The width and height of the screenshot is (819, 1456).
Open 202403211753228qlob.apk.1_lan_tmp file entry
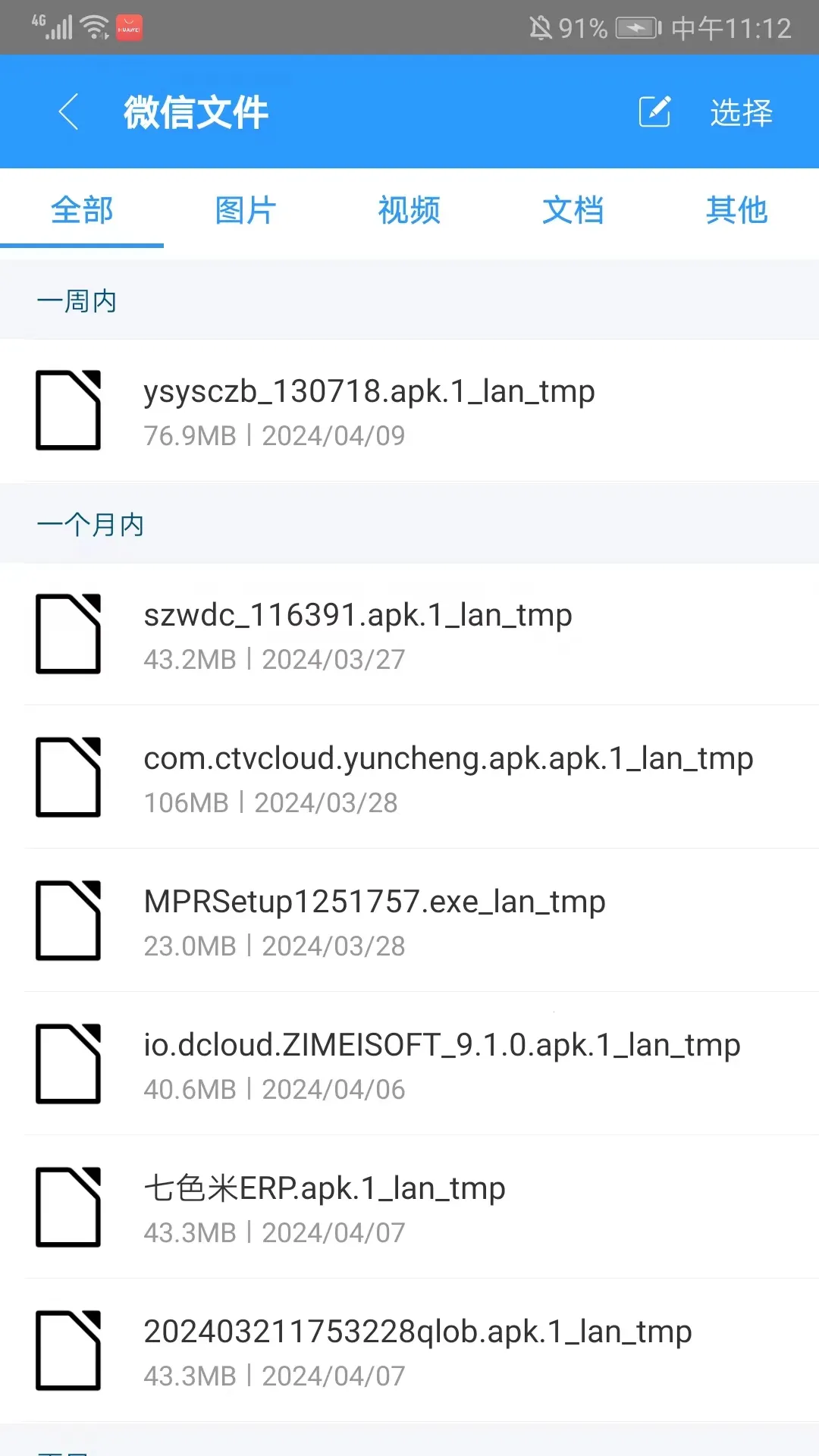point(416,1350)
